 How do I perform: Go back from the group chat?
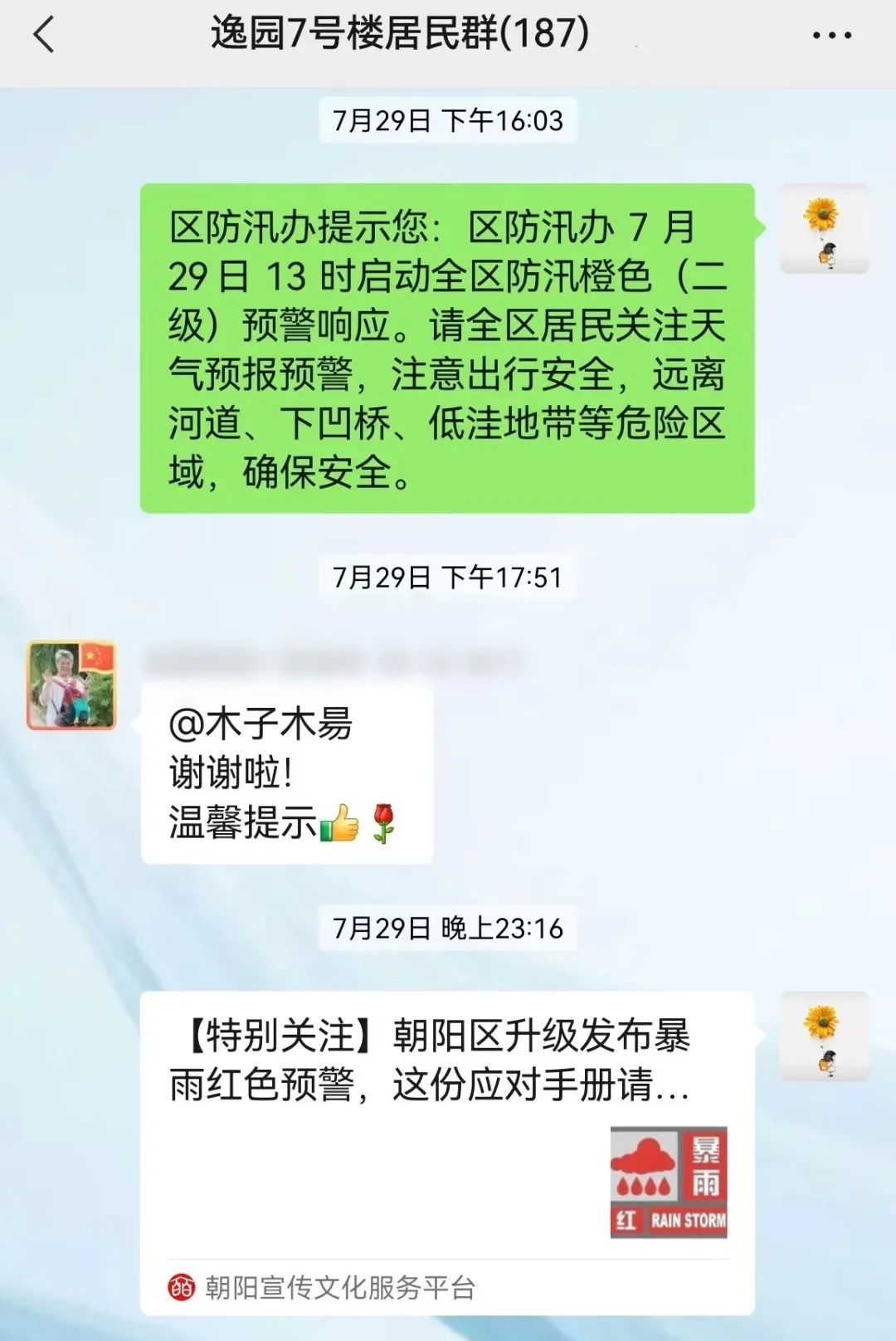pyautogui.click(x=44, y=36)
